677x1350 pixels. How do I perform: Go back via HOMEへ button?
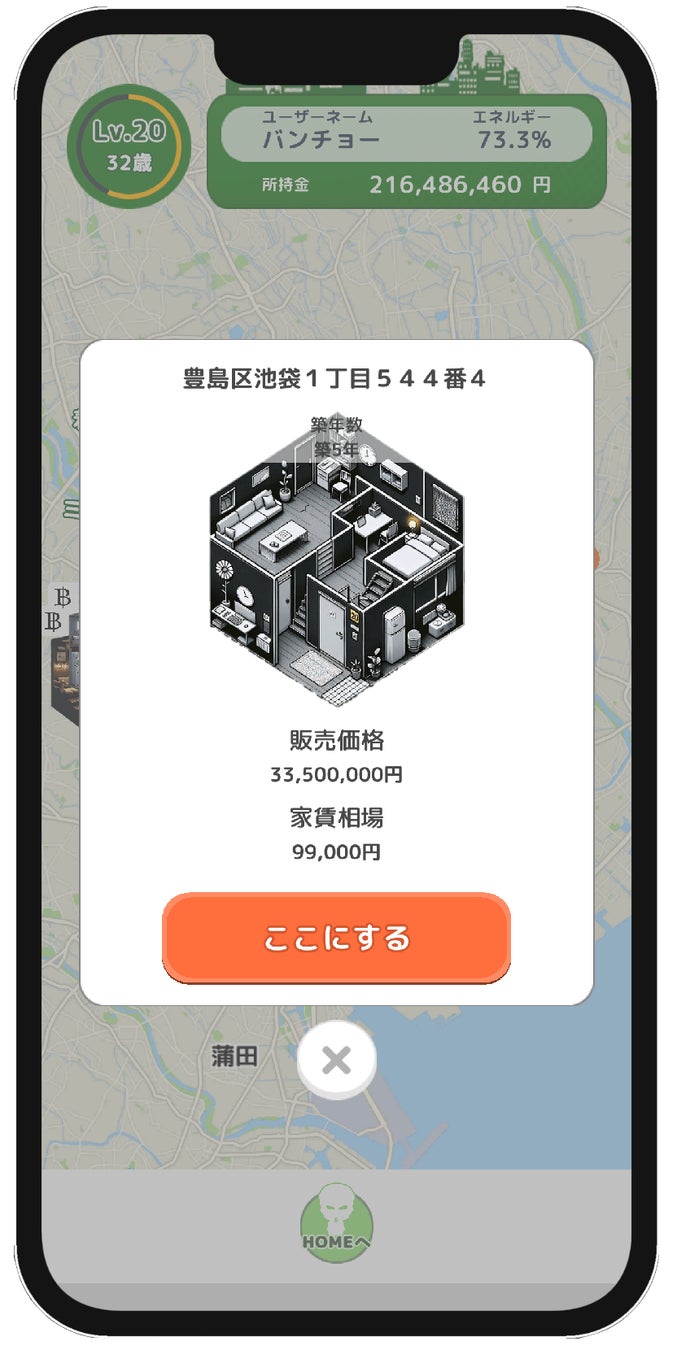(x=336, y=1226)
